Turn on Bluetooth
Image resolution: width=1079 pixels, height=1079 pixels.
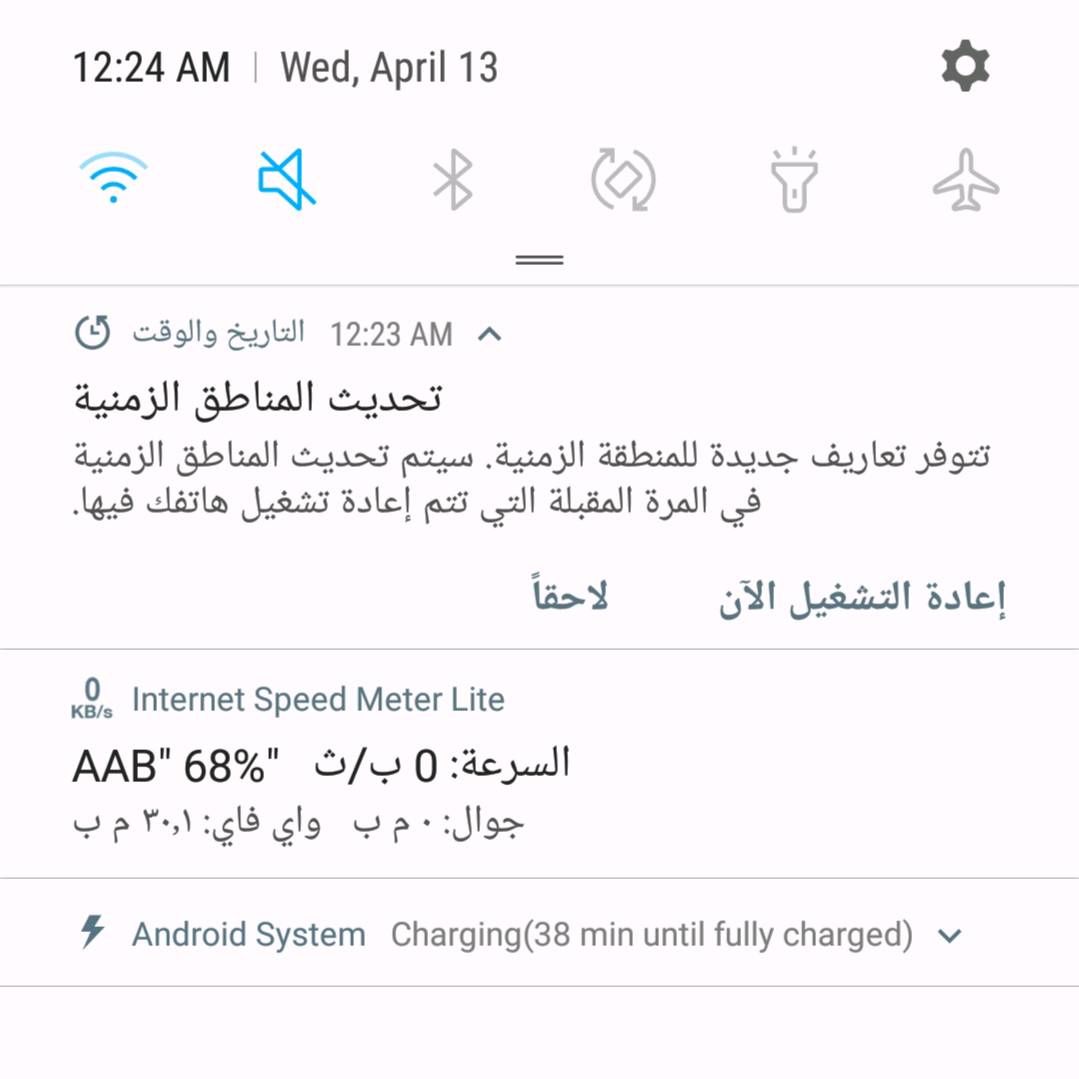coord(452,180)
